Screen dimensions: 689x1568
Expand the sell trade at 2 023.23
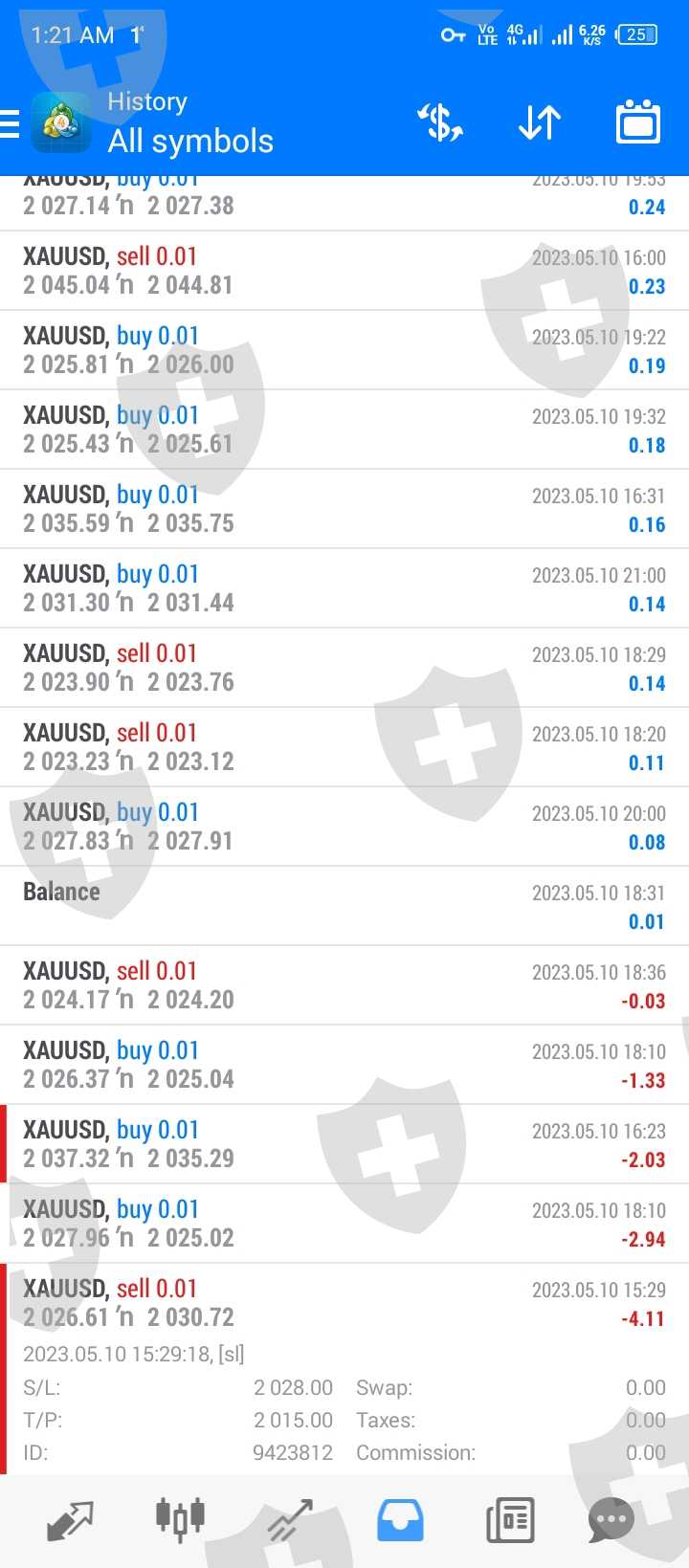coord(344,747)
